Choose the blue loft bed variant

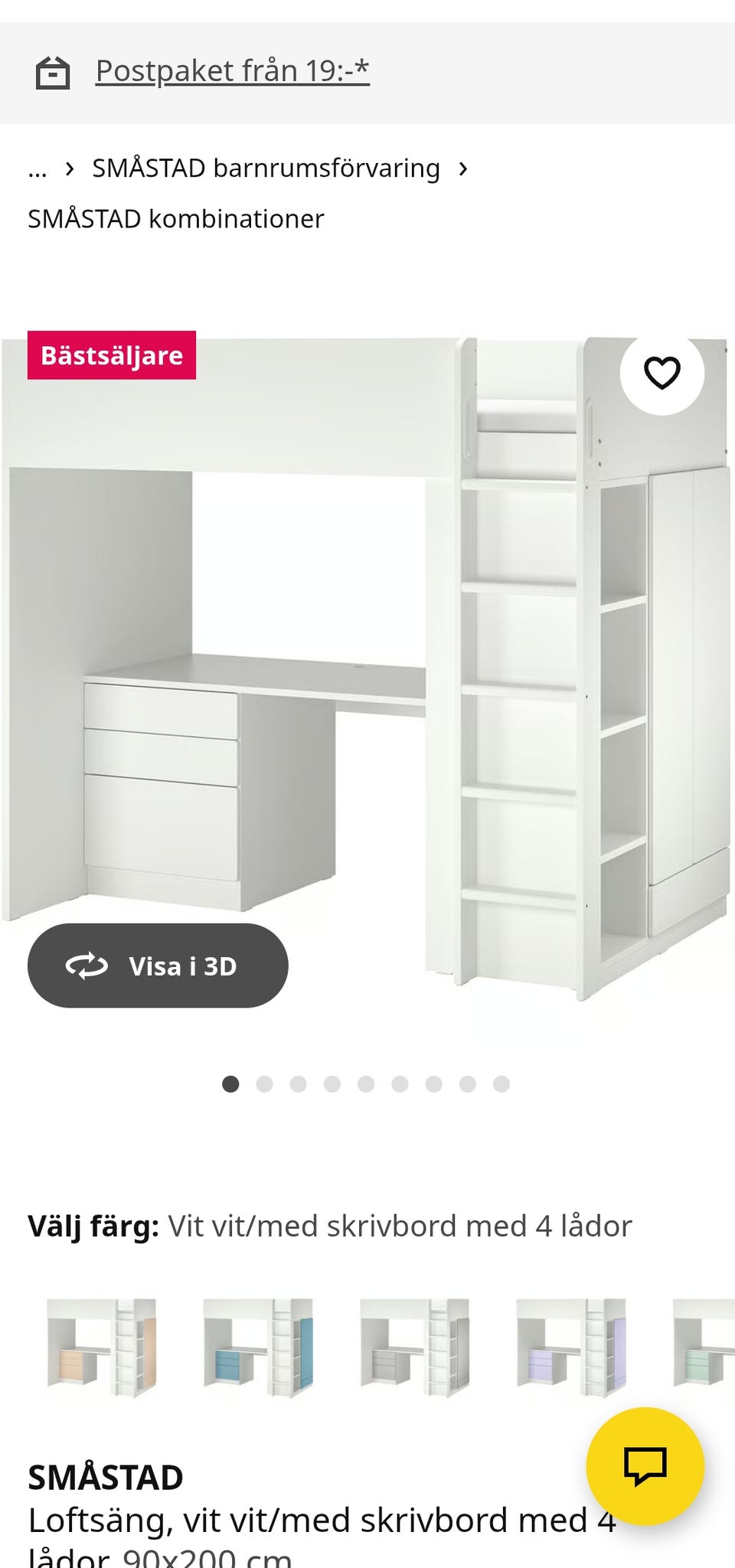tap(258, 1347)
